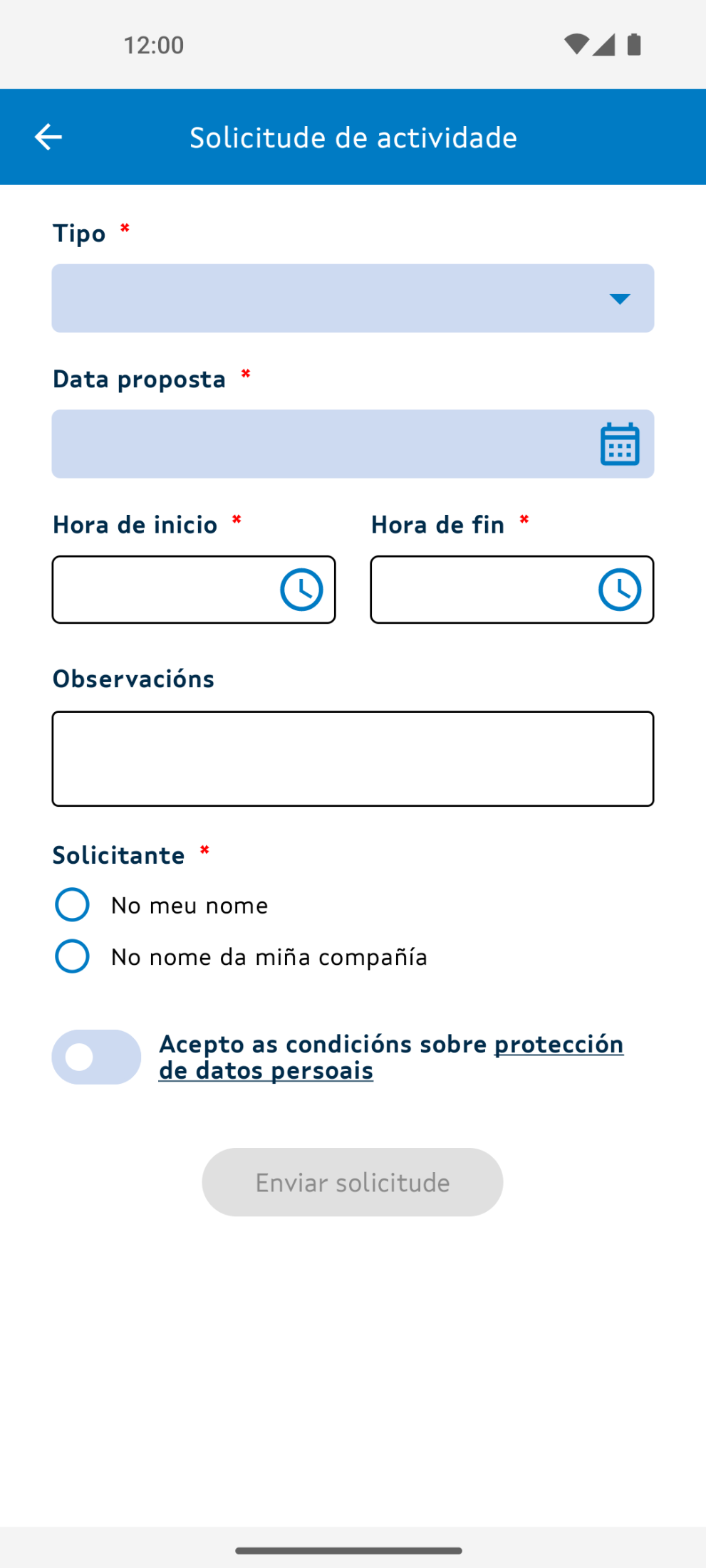Click the 'Solicitude de actividade' header title
Screen dimensions: 706x1568
353,137
